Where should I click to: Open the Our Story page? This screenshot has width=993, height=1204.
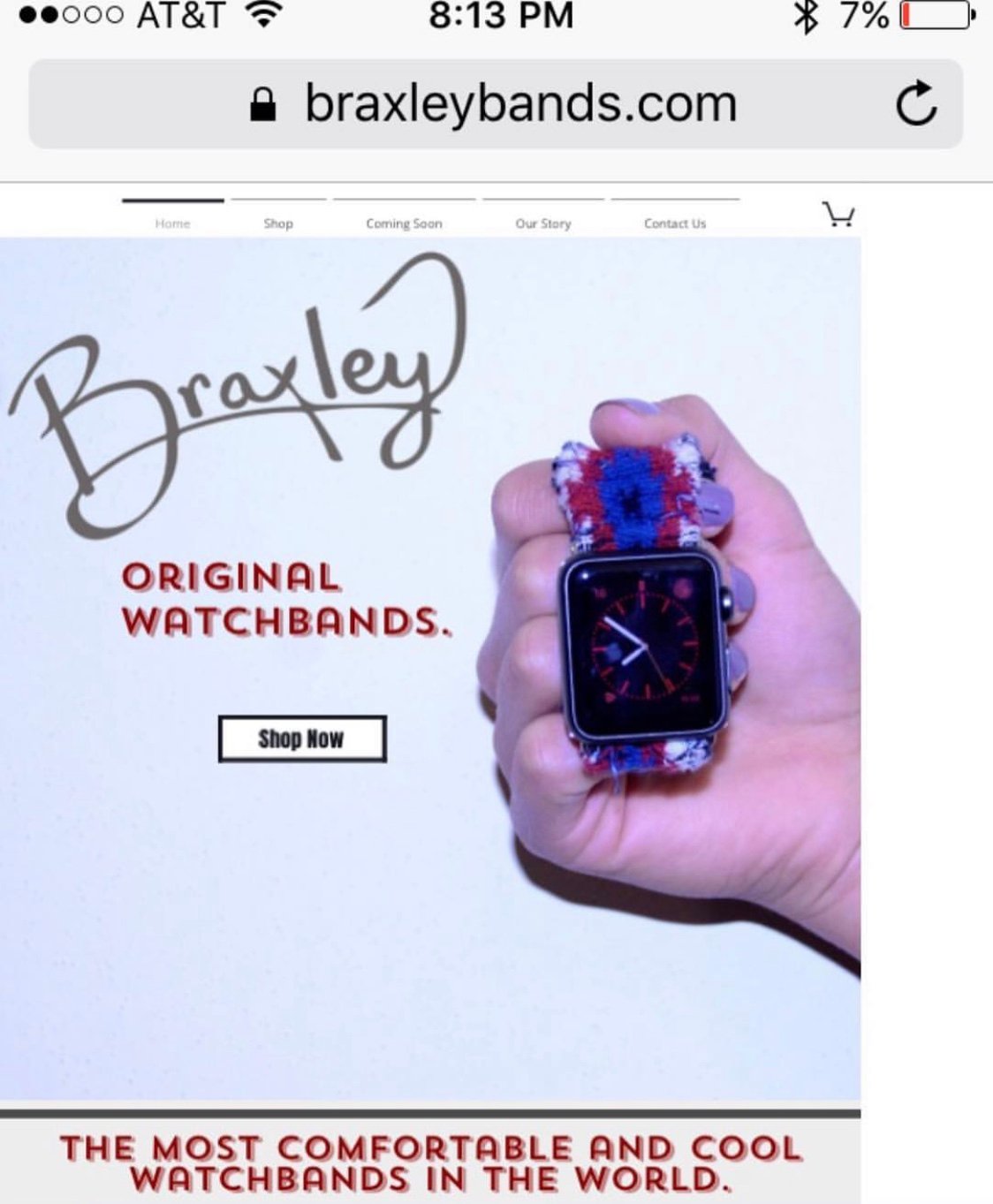point(543,223)
